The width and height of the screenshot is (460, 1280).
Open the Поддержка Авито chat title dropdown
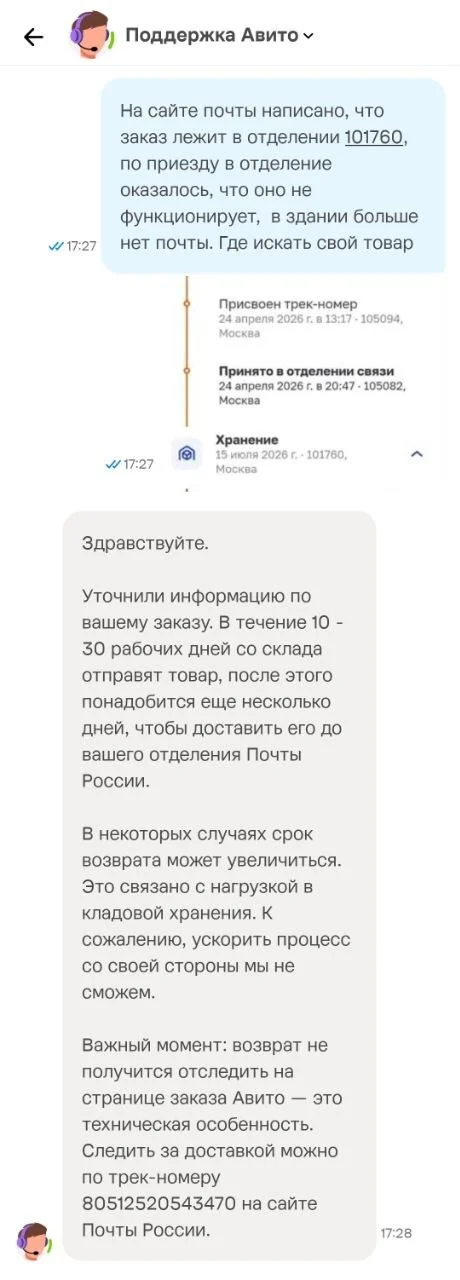tap(219, 36)
